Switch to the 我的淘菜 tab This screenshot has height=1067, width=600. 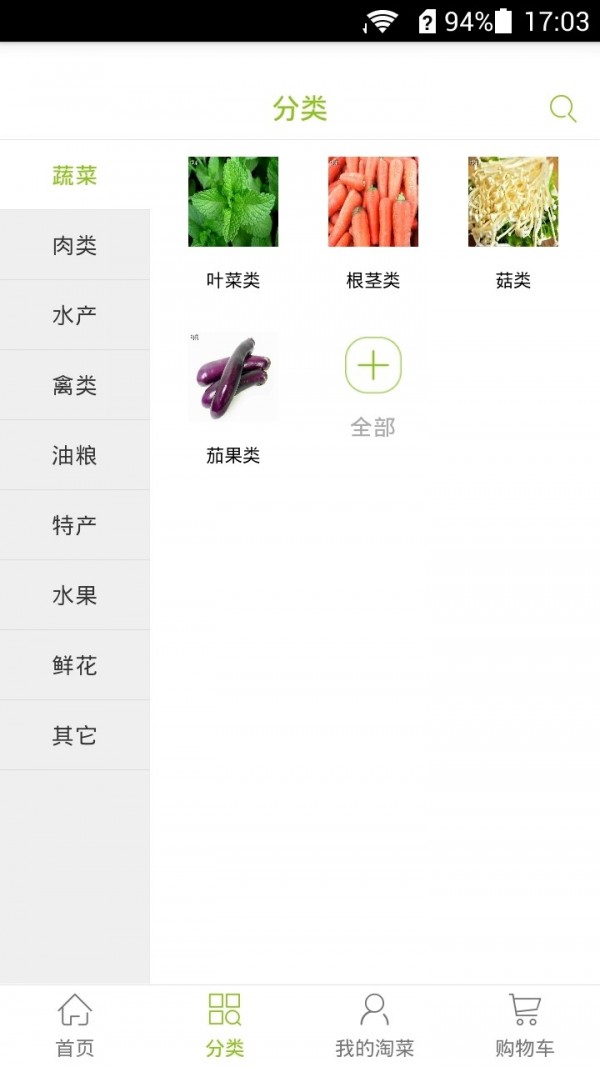374,1025
